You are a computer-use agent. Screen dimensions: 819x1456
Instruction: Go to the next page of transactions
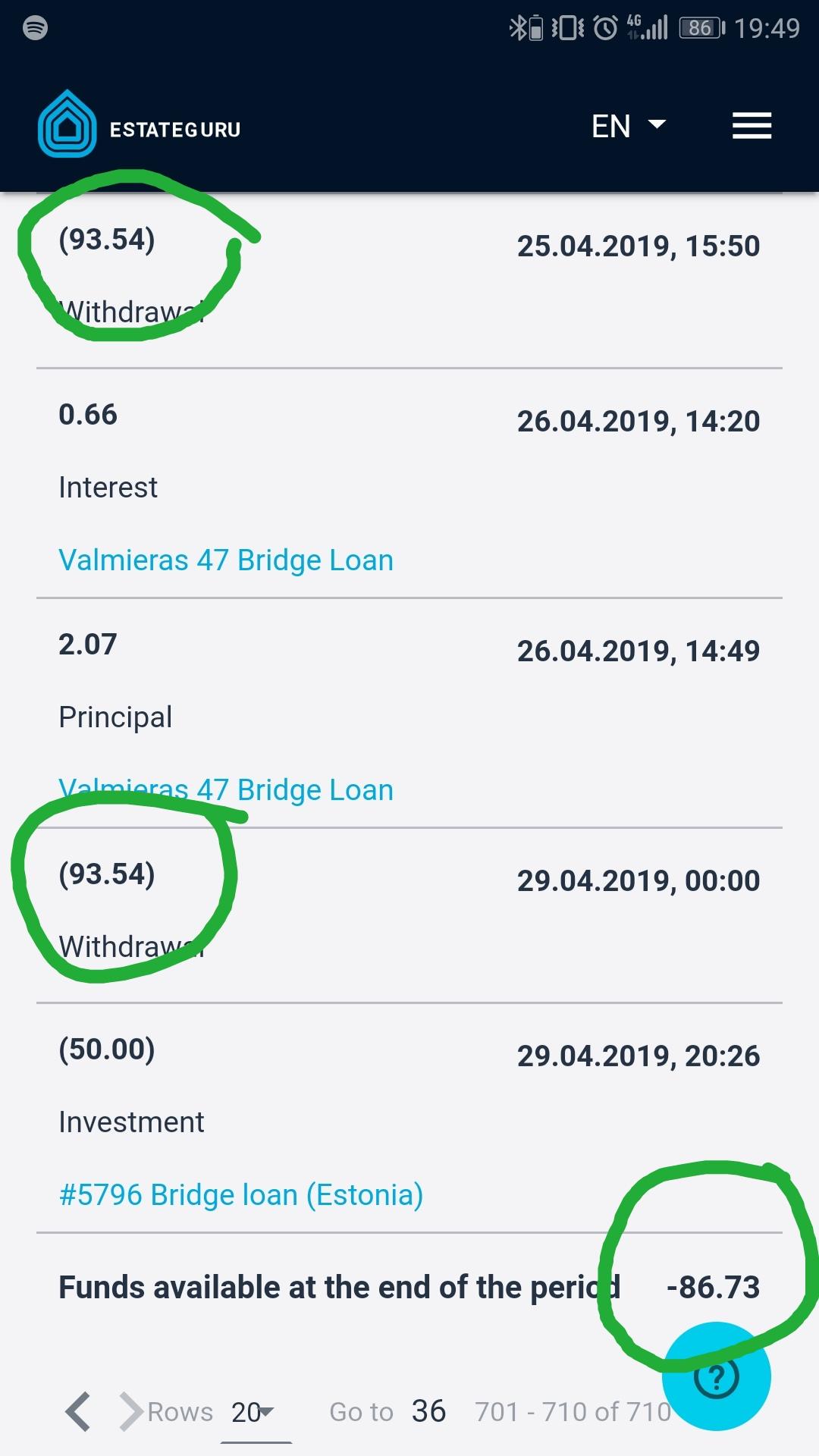click(131, 1411)
